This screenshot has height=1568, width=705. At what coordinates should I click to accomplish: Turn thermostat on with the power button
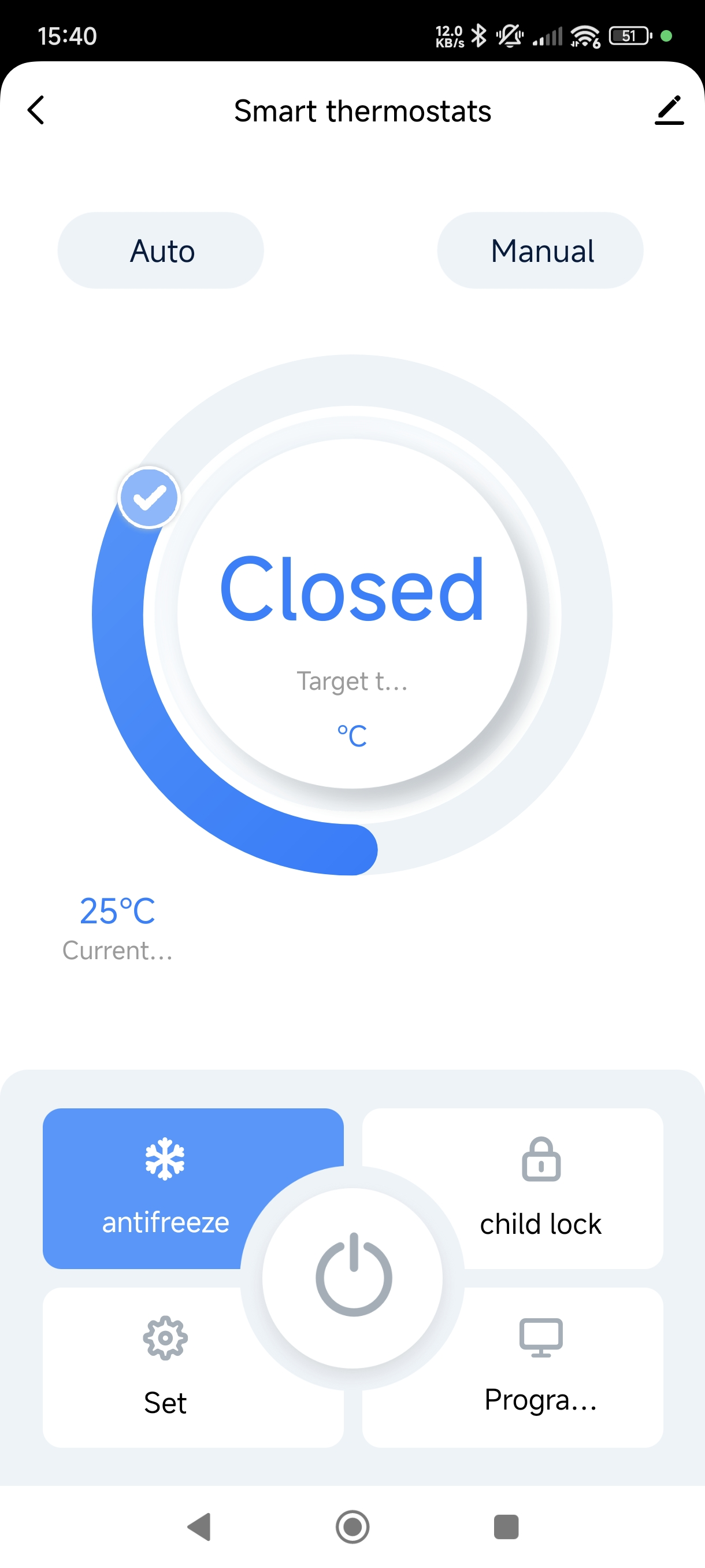[x=353, y=1278]
